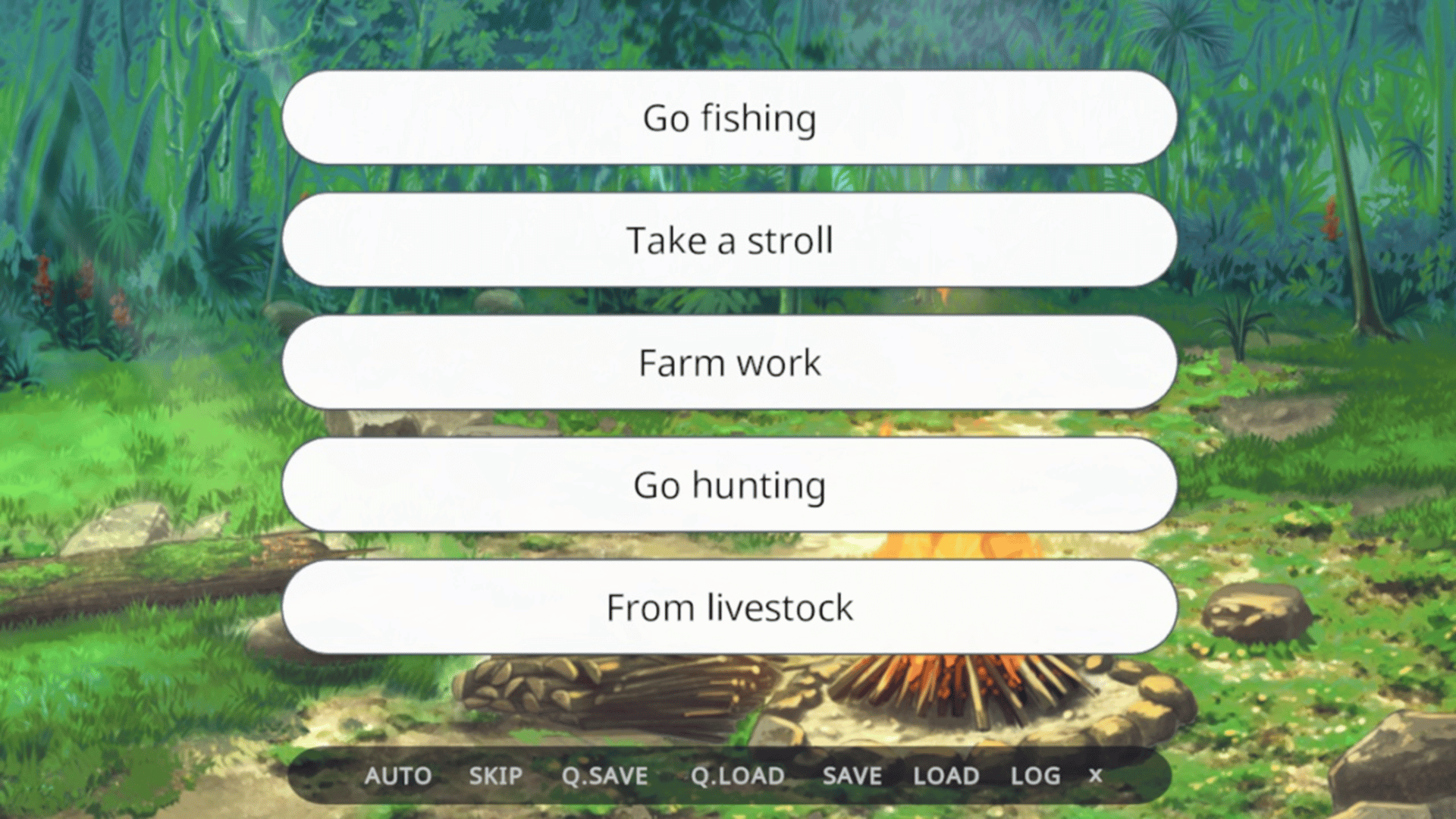Choose Go hunting
The width and height of the screenshot is (1456, 819).
click(x=729, y=485)
